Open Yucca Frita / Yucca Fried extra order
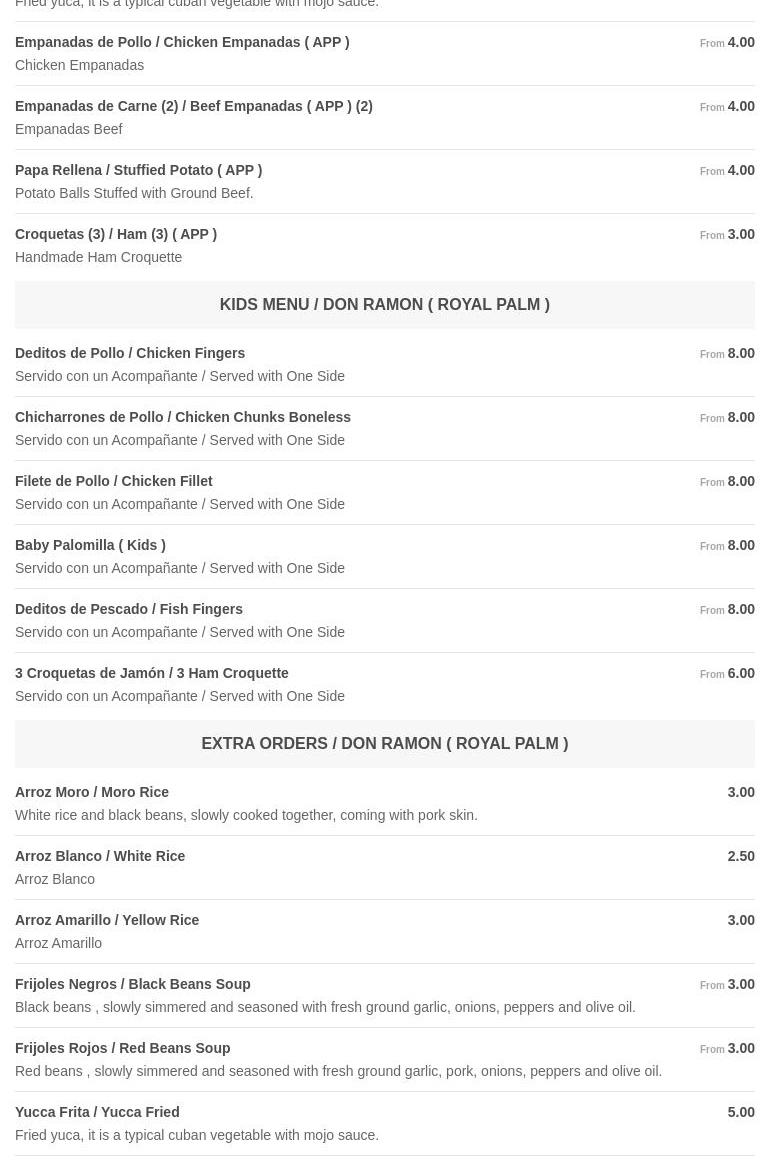 click(97, 1113)
